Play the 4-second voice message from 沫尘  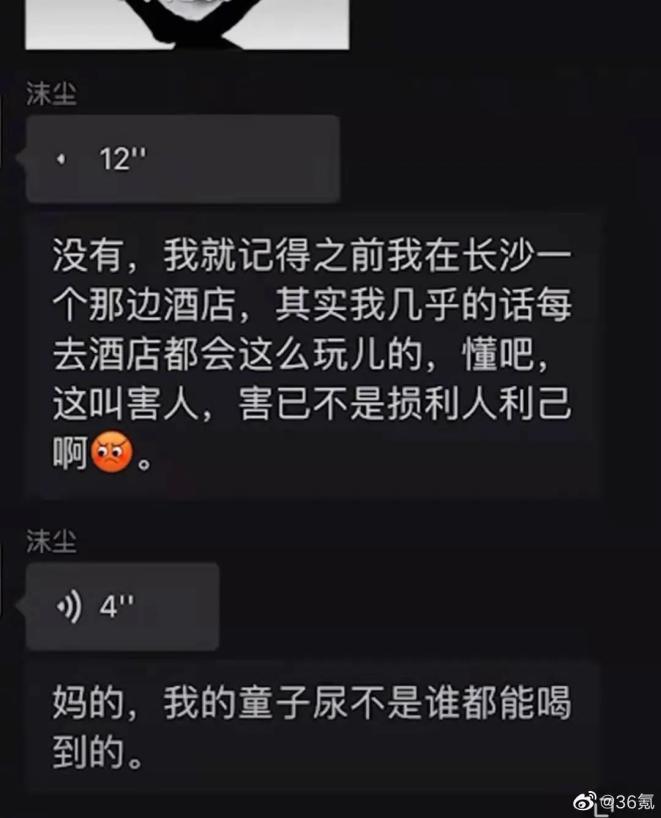click(x=122, y=606)
